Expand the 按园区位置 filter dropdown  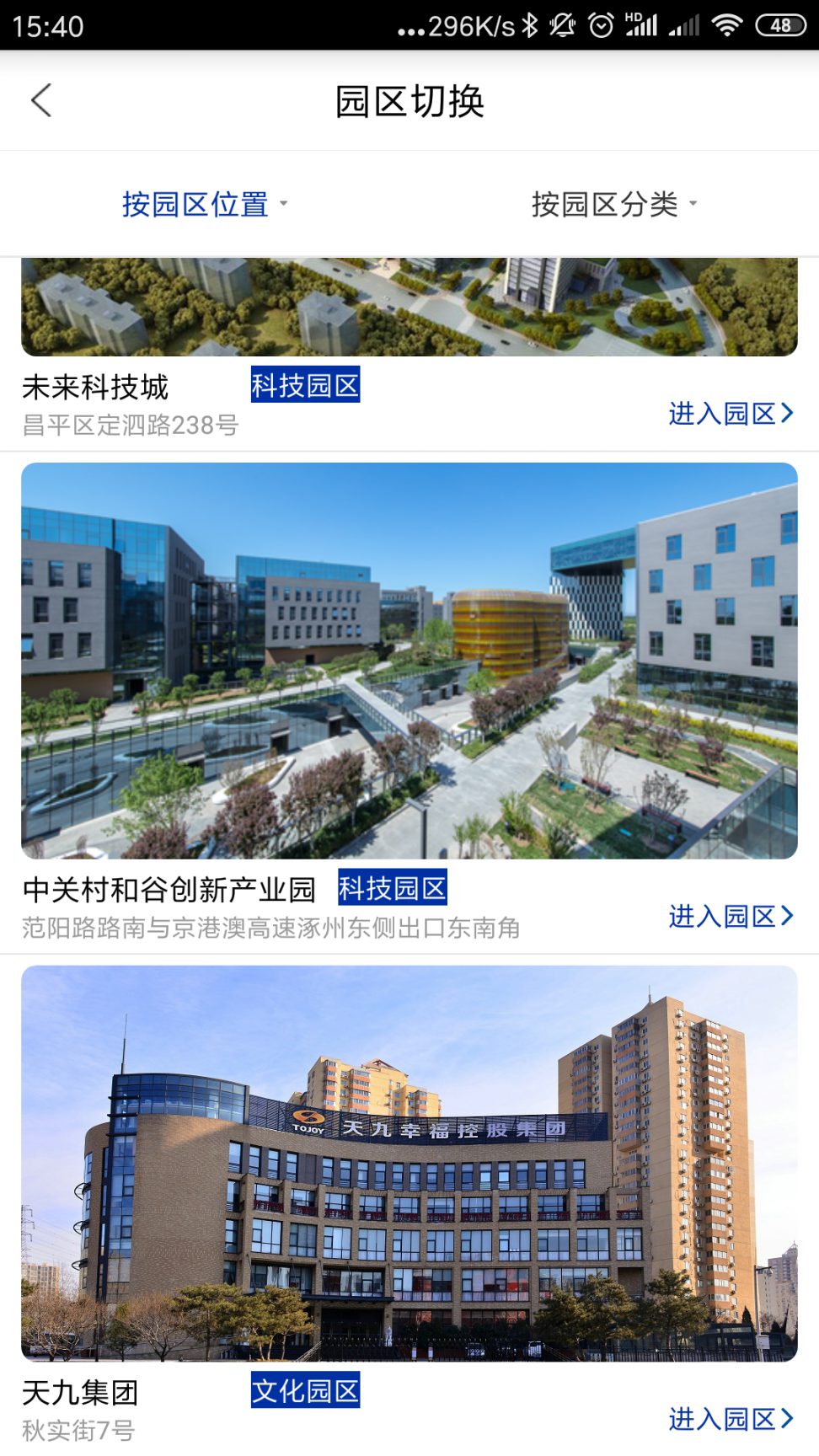204,204
